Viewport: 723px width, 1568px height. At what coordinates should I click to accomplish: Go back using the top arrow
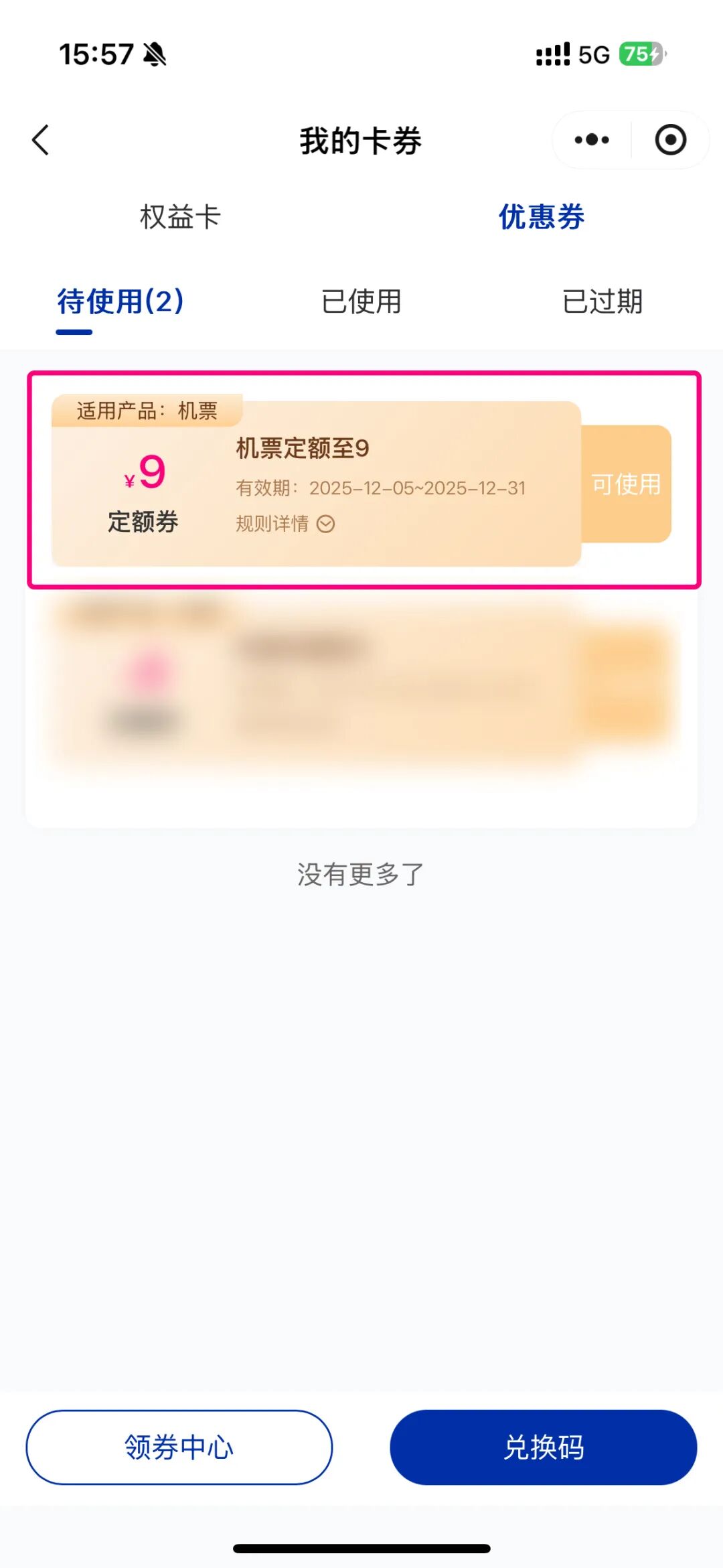point(41,140)
